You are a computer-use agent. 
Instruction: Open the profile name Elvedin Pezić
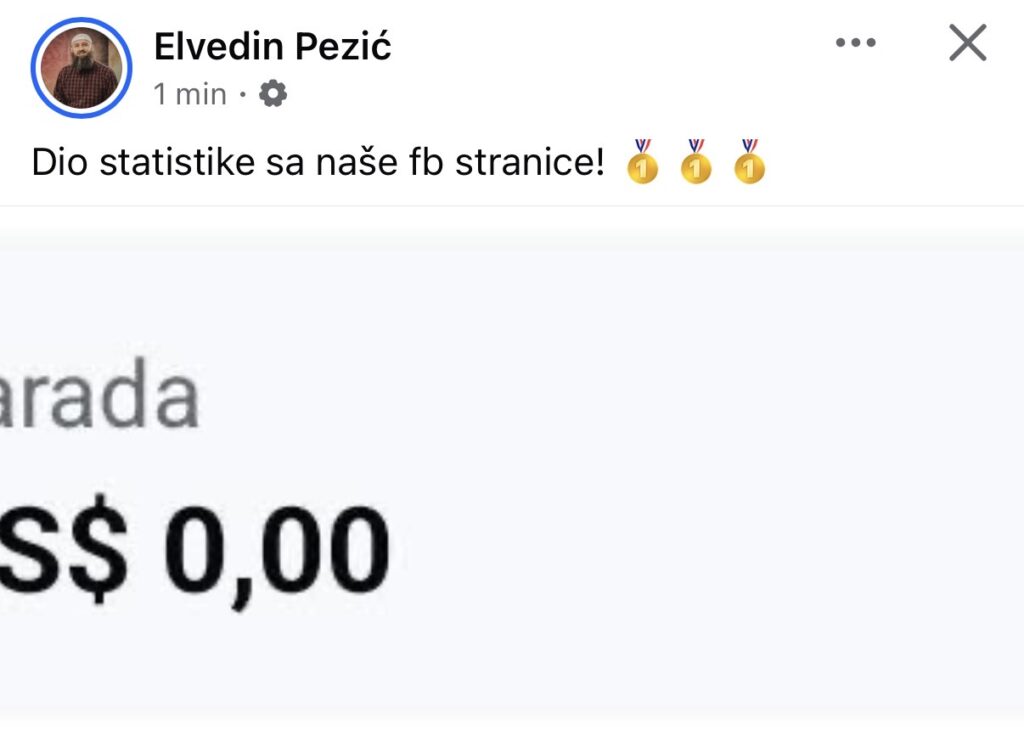(272, 46)
